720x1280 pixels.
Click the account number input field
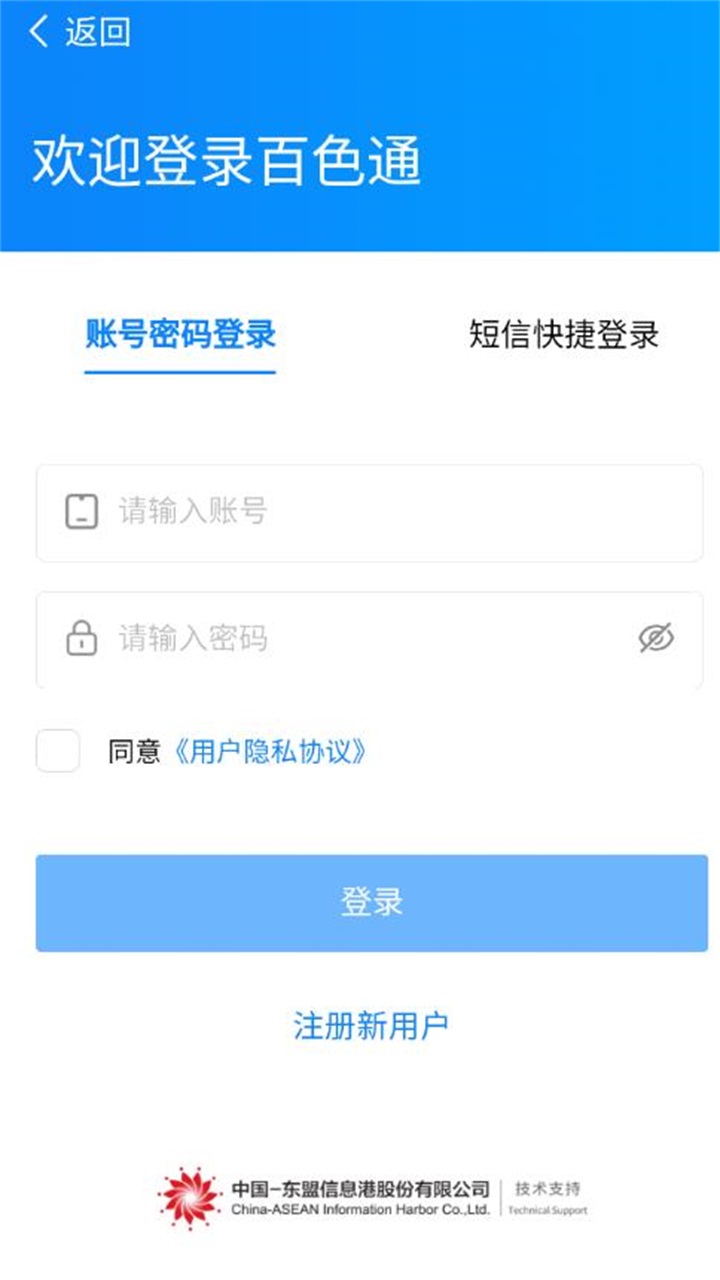[x=372, y=513]
